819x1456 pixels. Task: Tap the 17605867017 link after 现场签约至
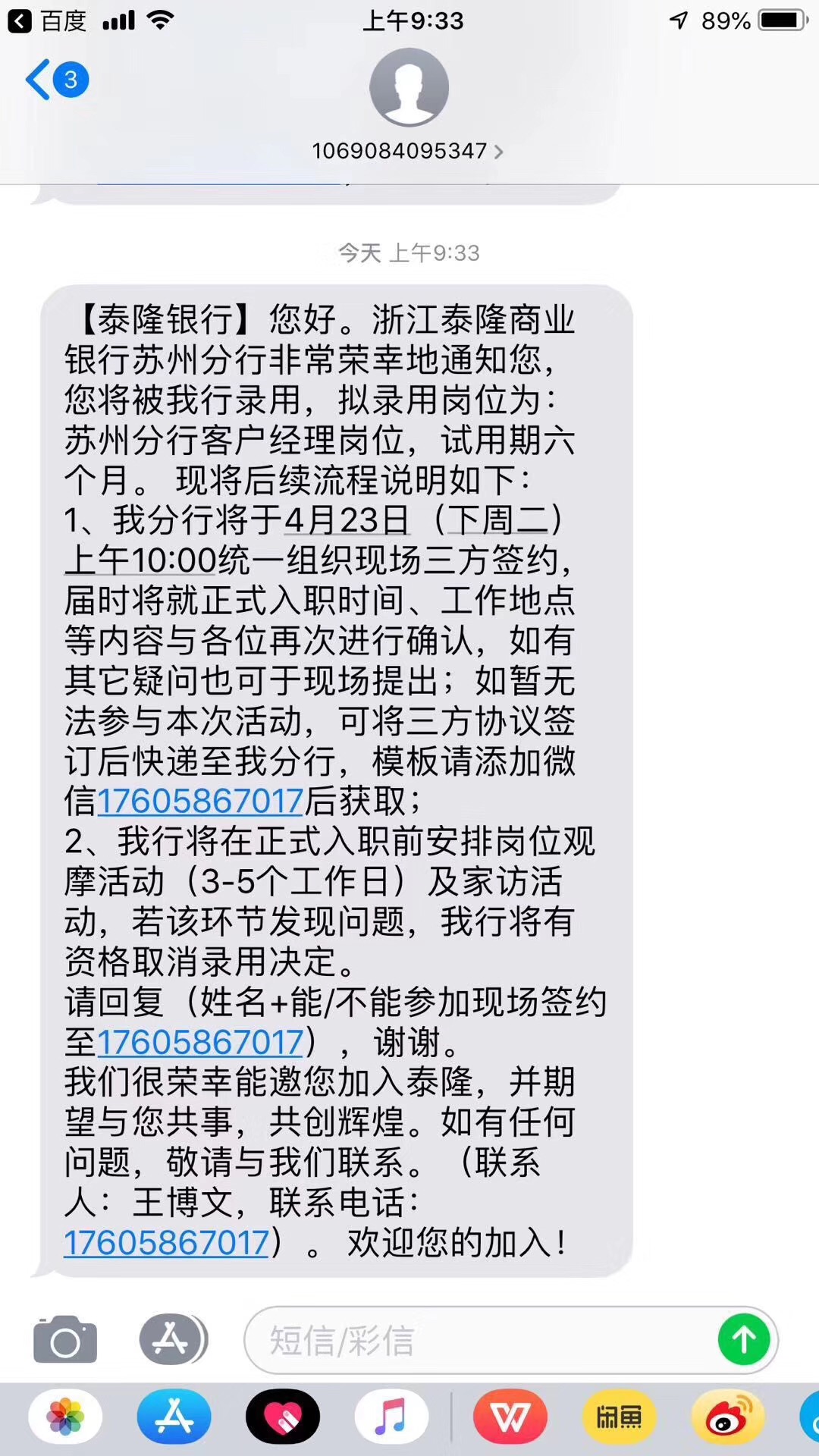(200, 1042)
